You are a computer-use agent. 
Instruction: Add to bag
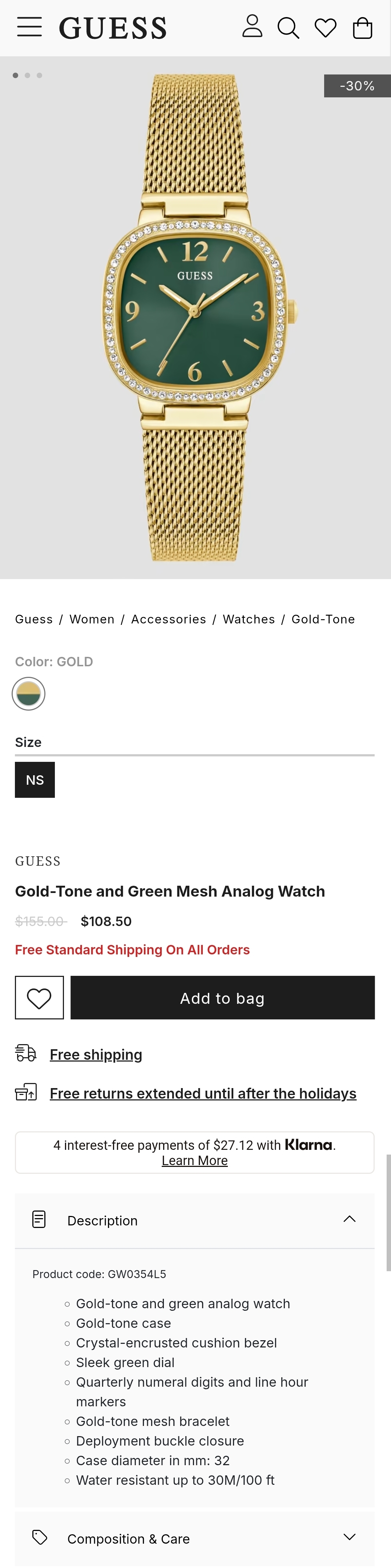coord(222,998)
